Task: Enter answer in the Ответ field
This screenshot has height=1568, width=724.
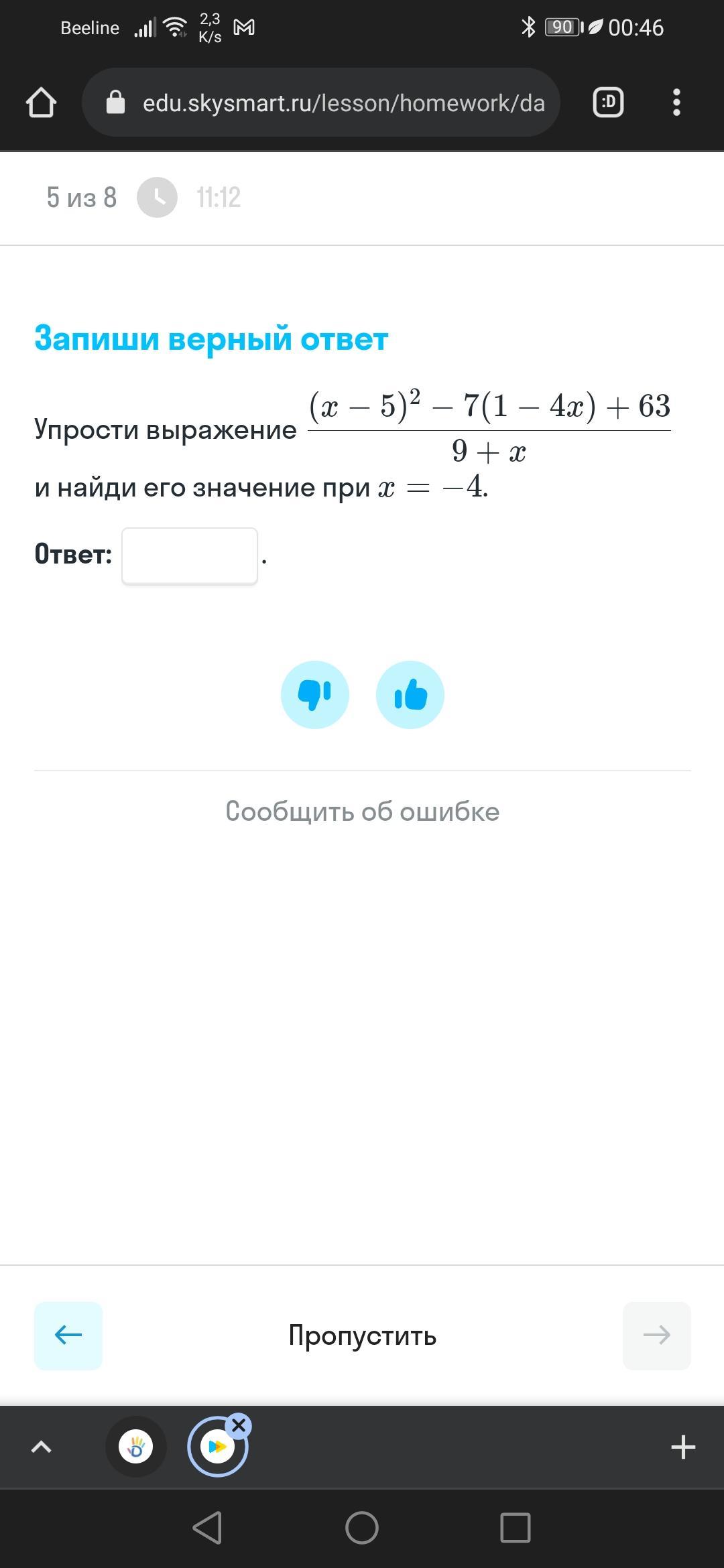Action: coord(190,556)
